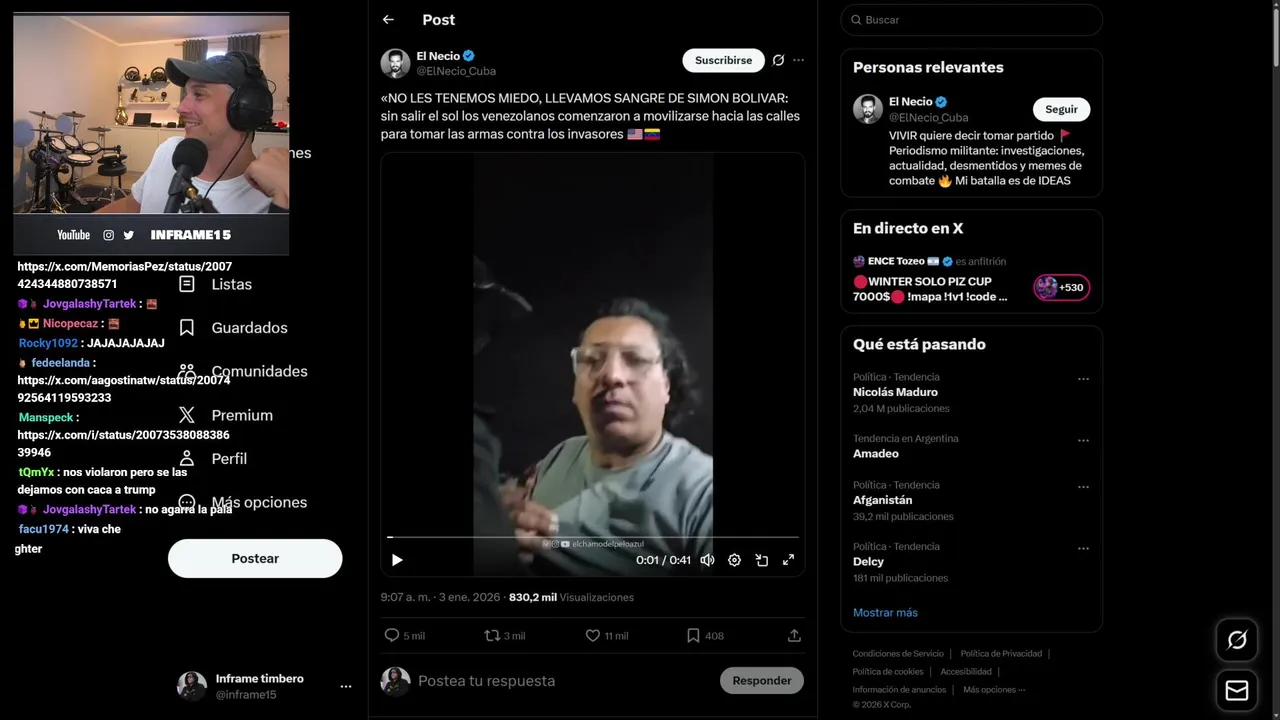
Task: Tap Mostrar más under trends
Action: click(885, 613)
